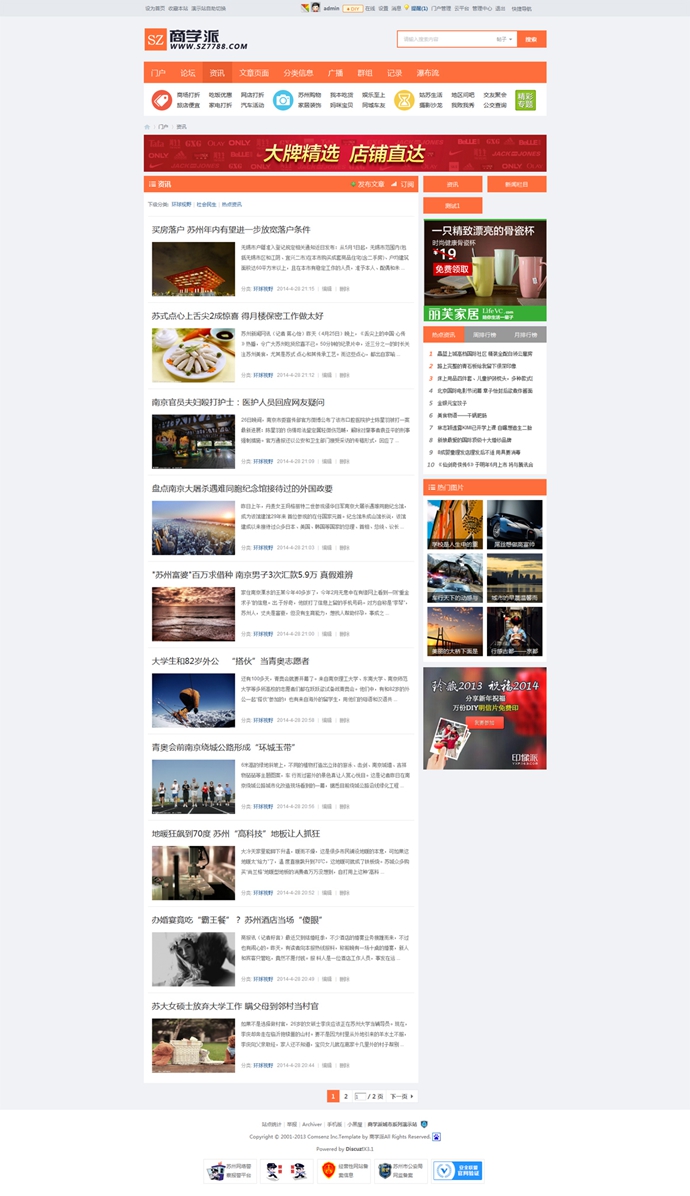690x1196 pixels.
Task: Open the 大牌精选 店铺直达 banner
Action: [x=345, y=154]
